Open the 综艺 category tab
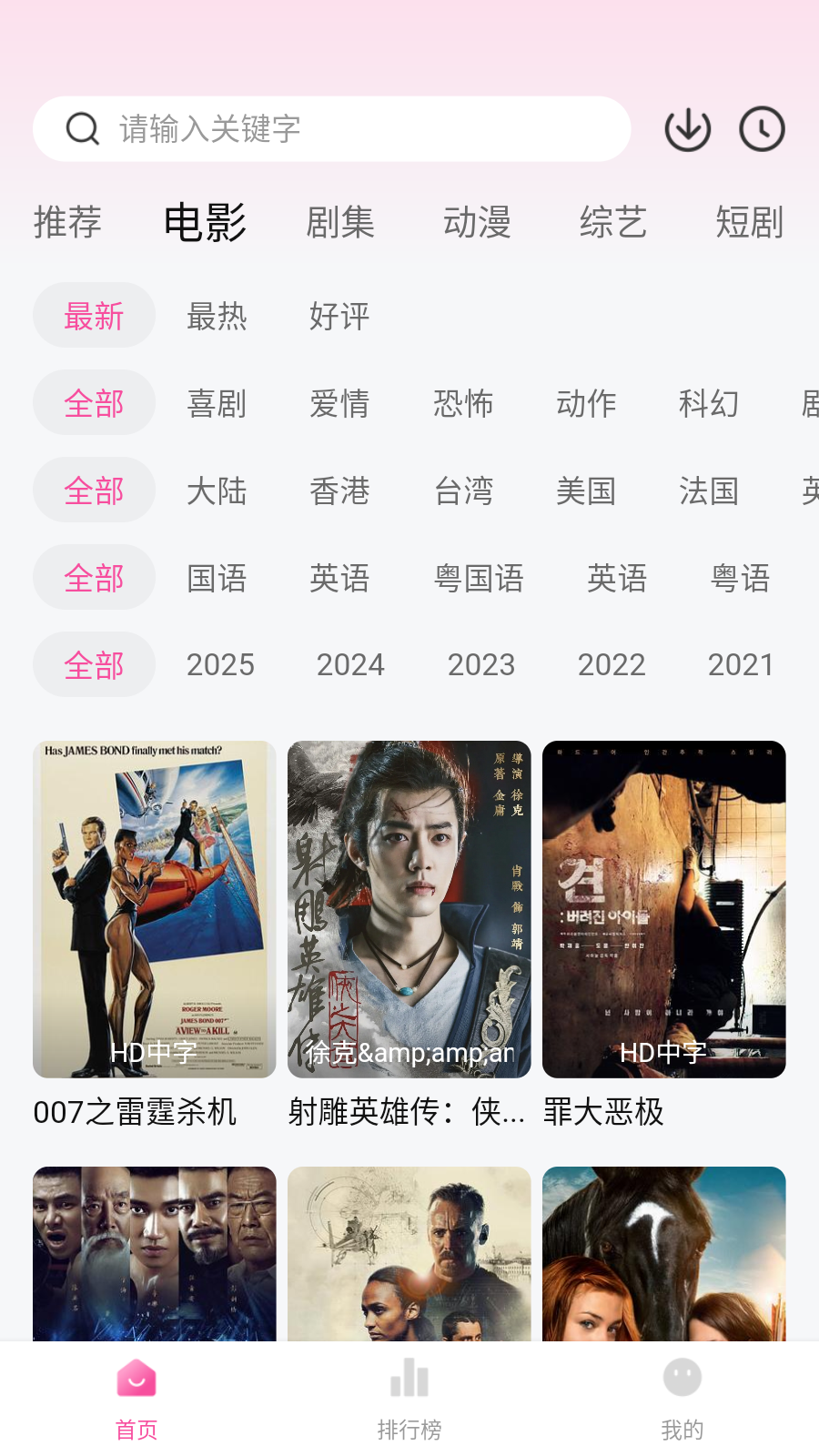 613,223
